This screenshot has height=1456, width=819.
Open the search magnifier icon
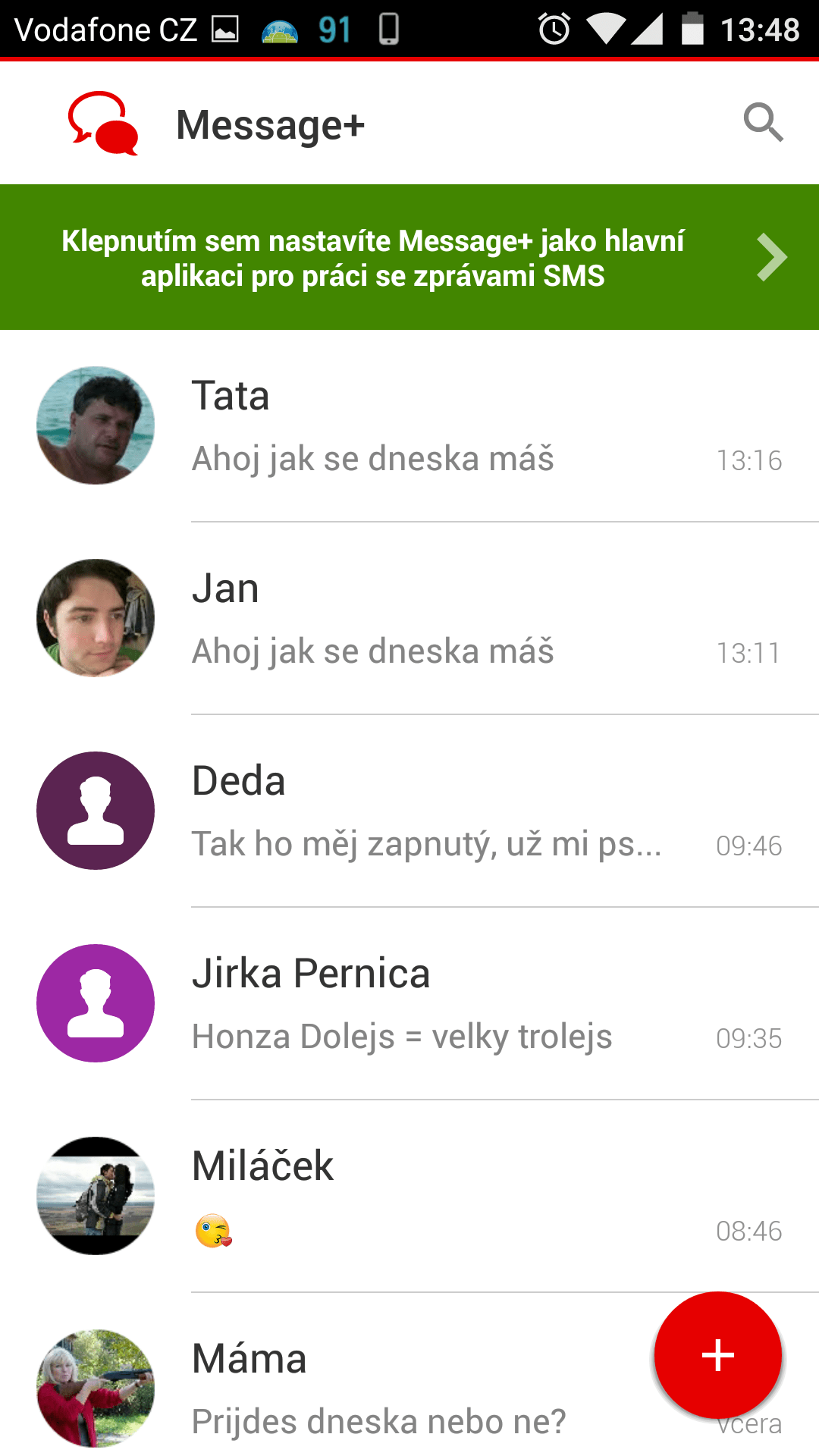[x=763, y=123]
